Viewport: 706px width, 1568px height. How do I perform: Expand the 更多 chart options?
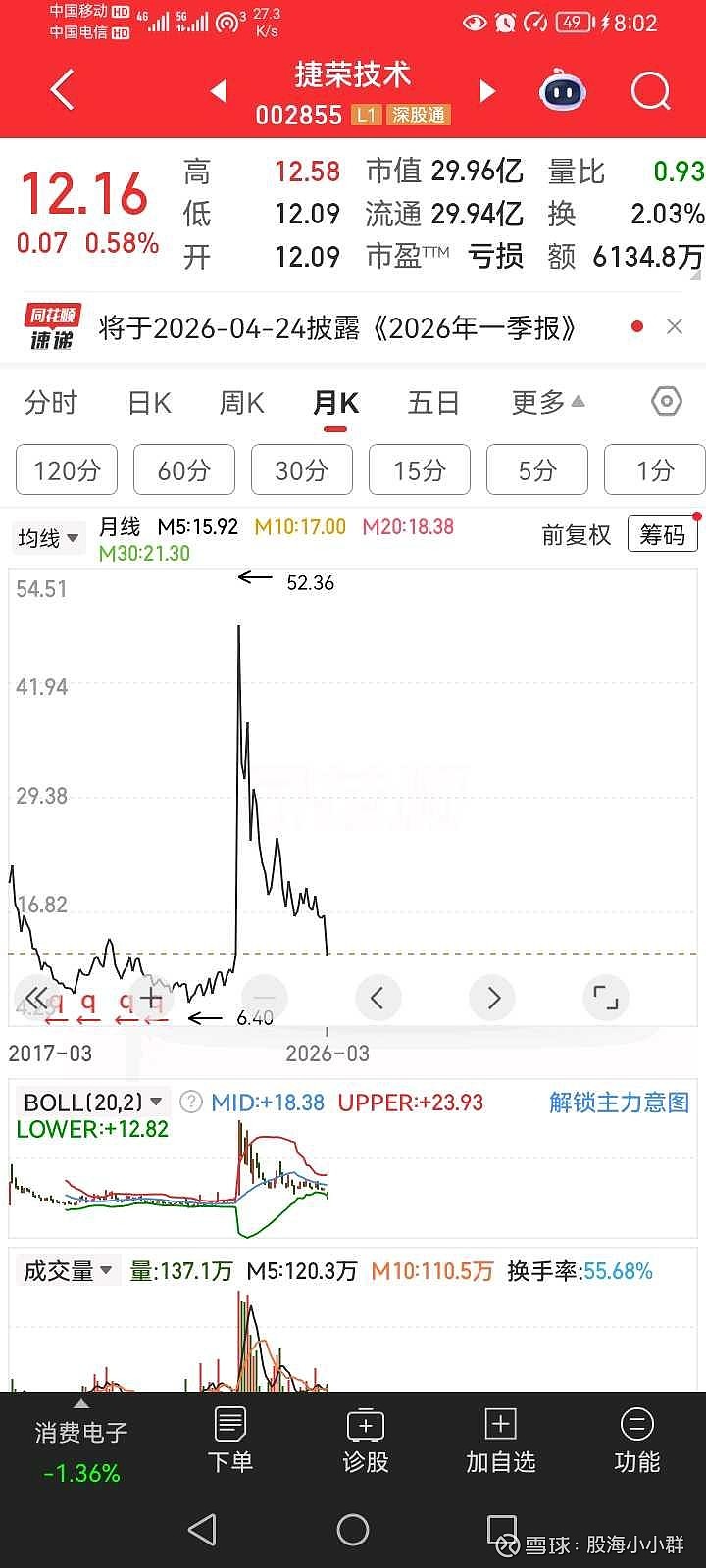tap(547, 403)
